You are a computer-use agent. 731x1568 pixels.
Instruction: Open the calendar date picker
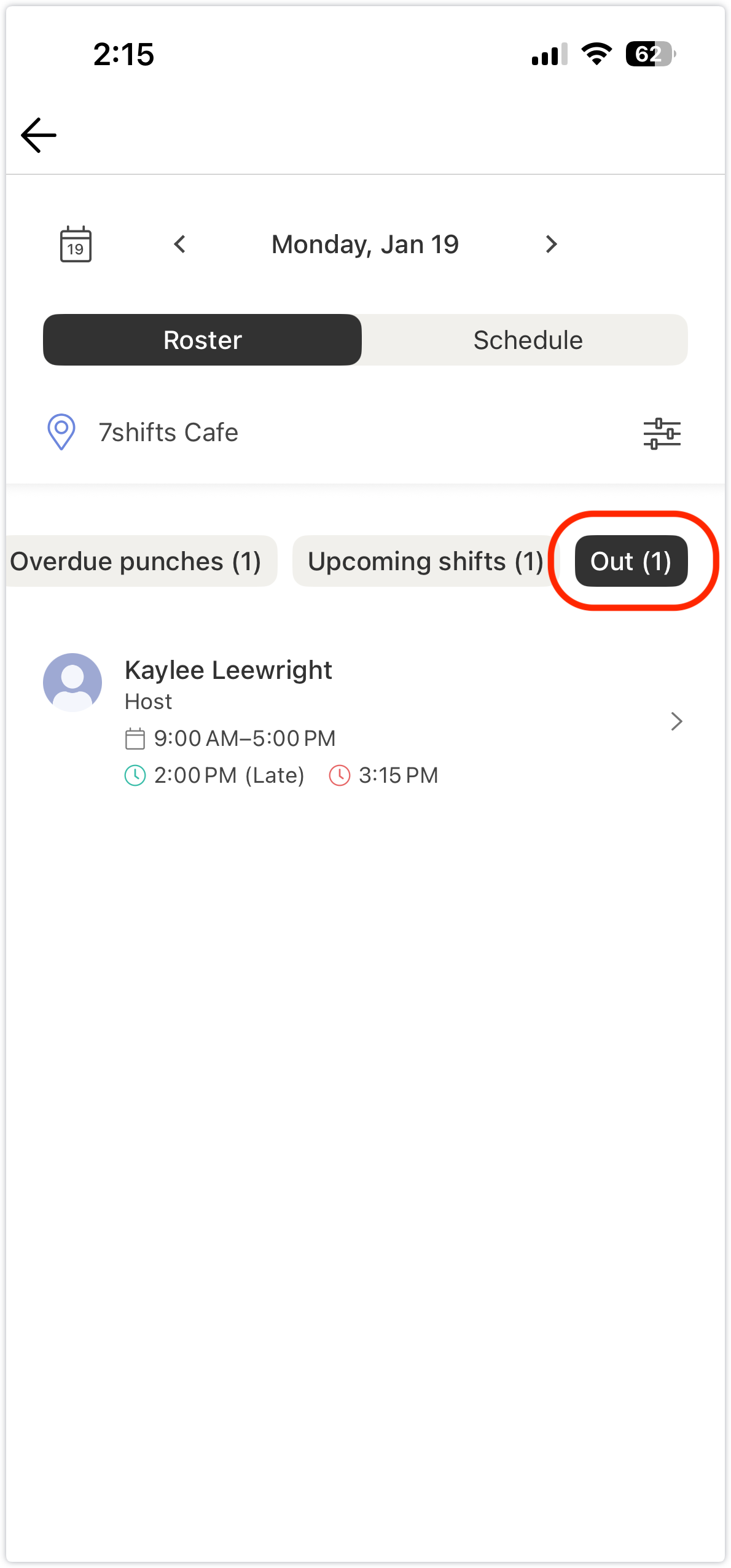pos(76,244)
